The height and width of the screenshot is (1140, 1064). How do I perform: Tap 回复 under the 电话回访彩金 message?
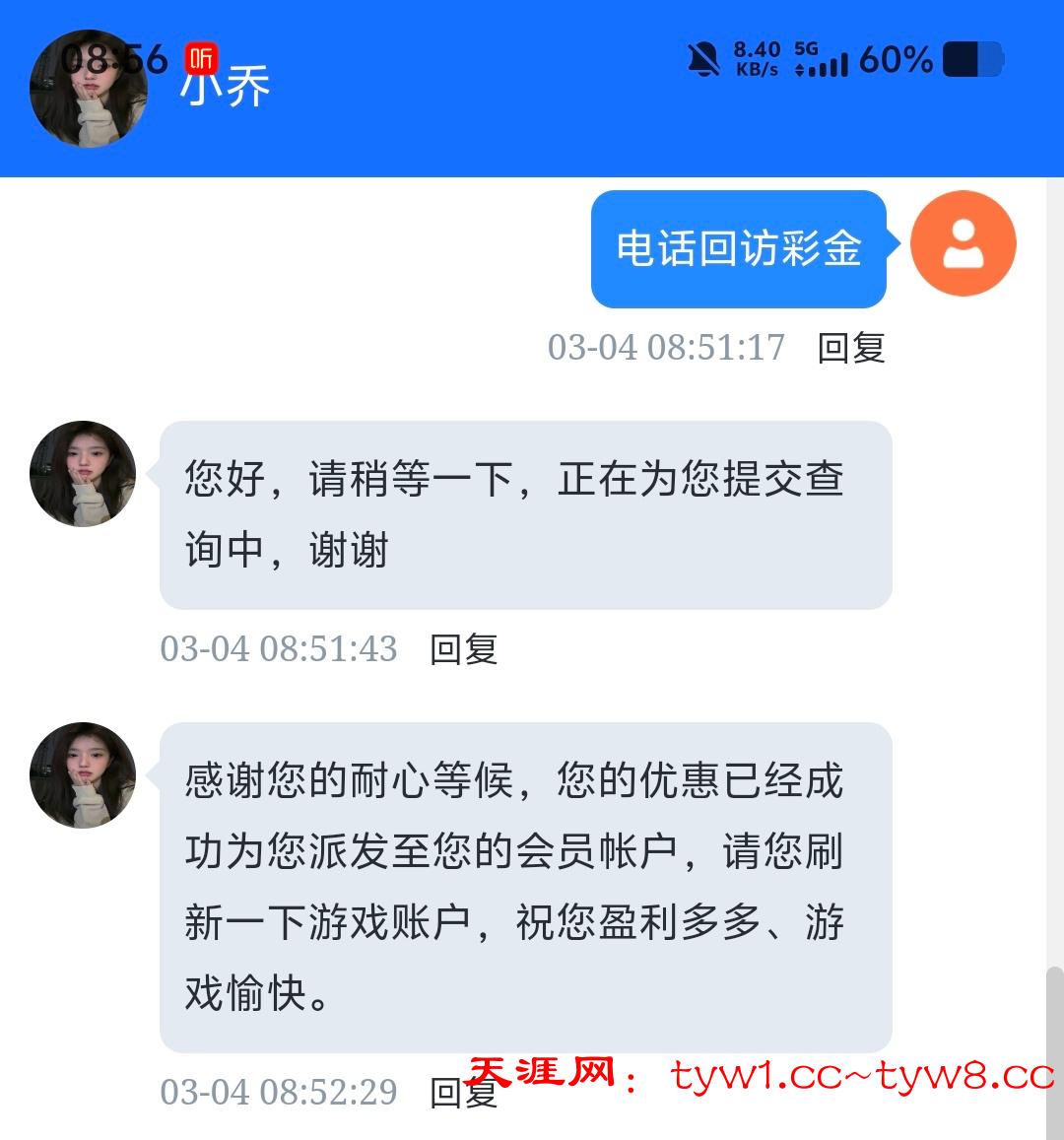[851, 348]
